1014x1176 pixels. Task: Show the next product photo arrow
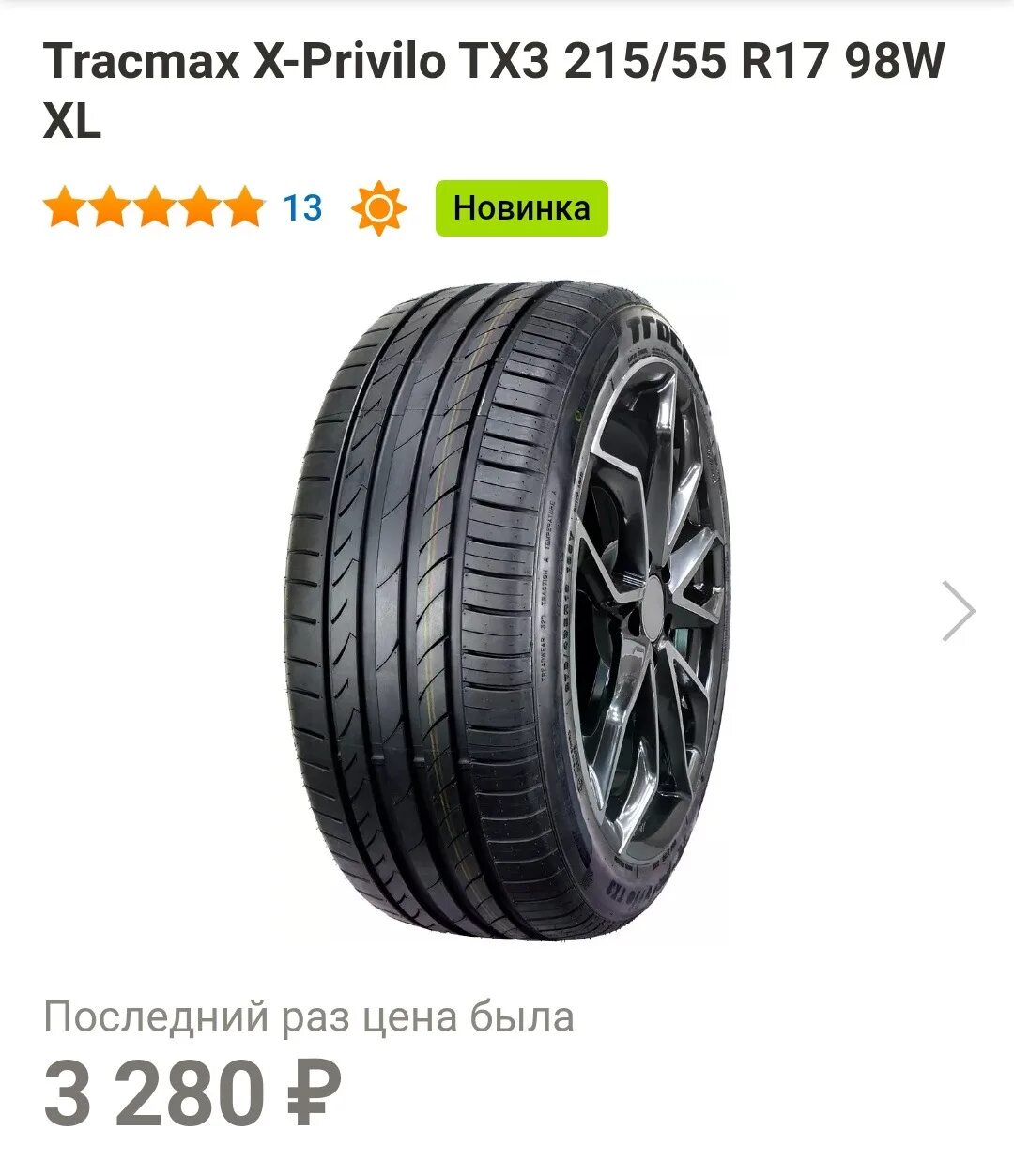point(959,611)
